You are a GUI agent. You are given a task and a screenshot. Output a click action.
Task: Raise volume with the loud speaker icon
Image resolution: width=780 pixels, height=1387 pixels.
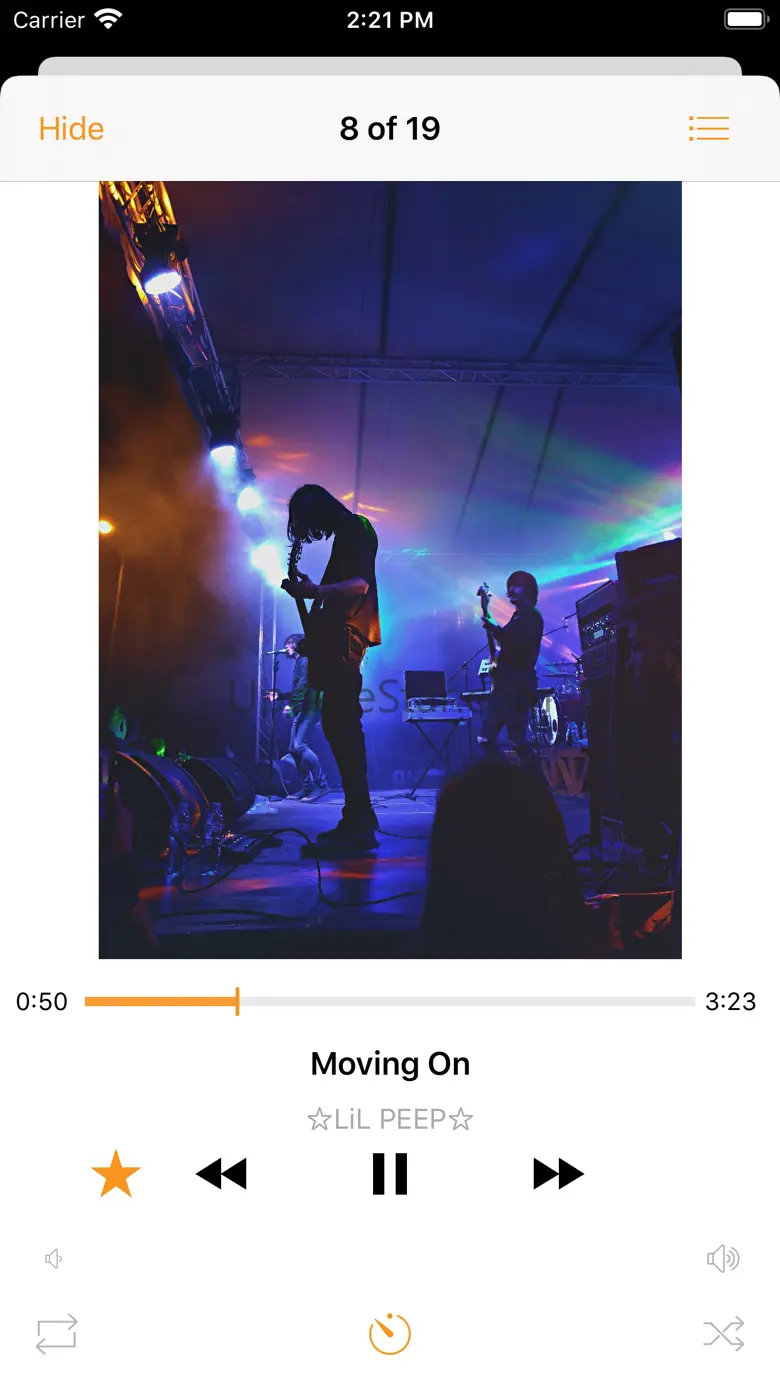tap(723, 1259)
